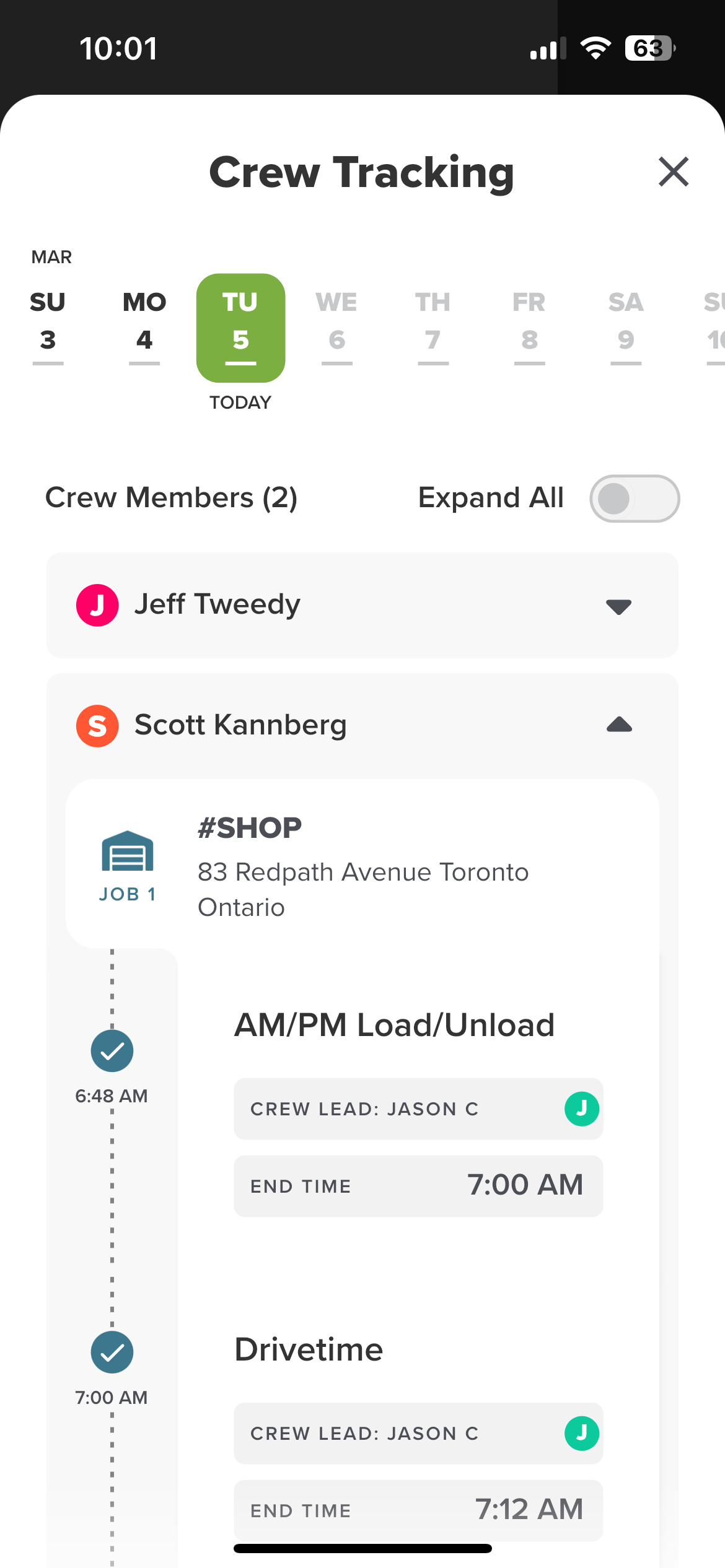Tap the garage/shop icon for JOB 1
This screenshot has height=1568, width=725.
pos(127,861)
